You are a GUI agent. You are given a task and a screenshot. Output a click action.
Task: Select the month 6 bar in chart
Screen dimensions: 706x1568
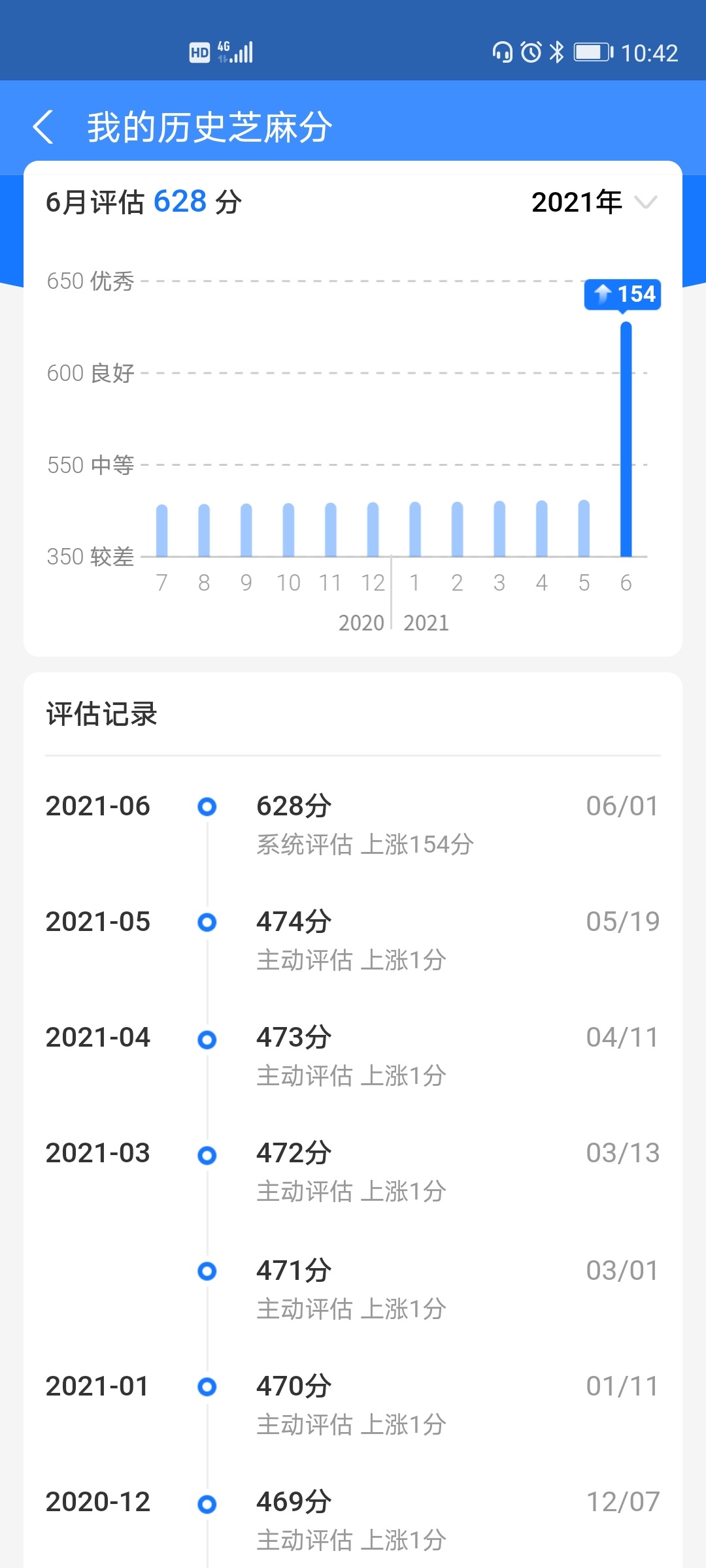tap(626, 439)
